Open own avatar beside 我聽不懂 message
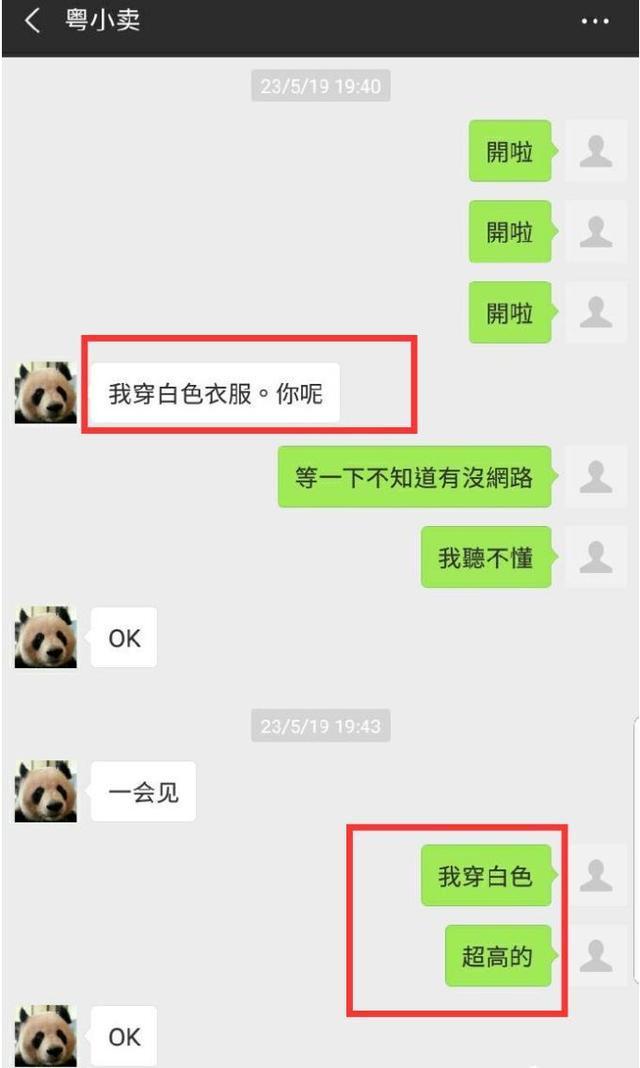 click(596, 557)
